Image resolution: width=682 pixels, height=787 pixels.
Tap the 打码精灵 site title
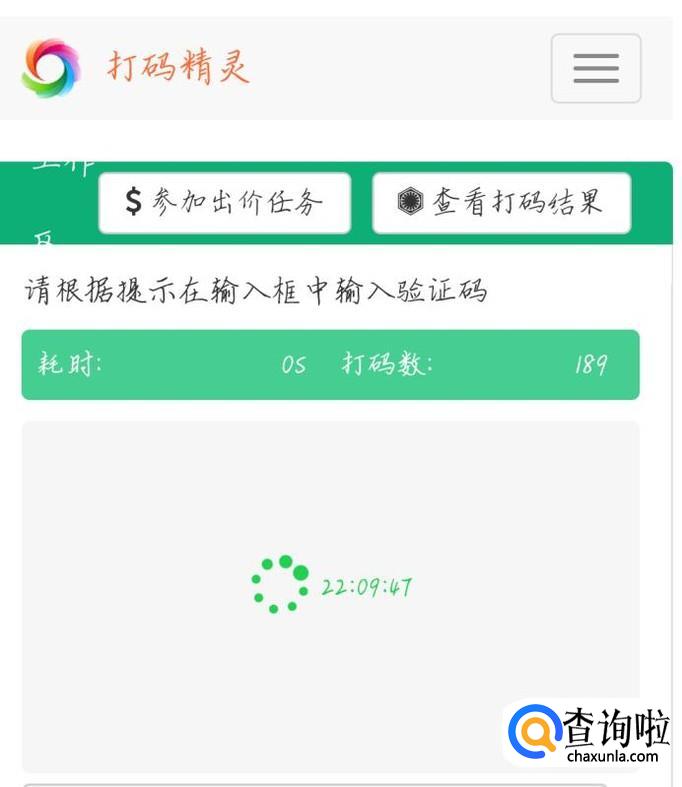coord(178,68)
